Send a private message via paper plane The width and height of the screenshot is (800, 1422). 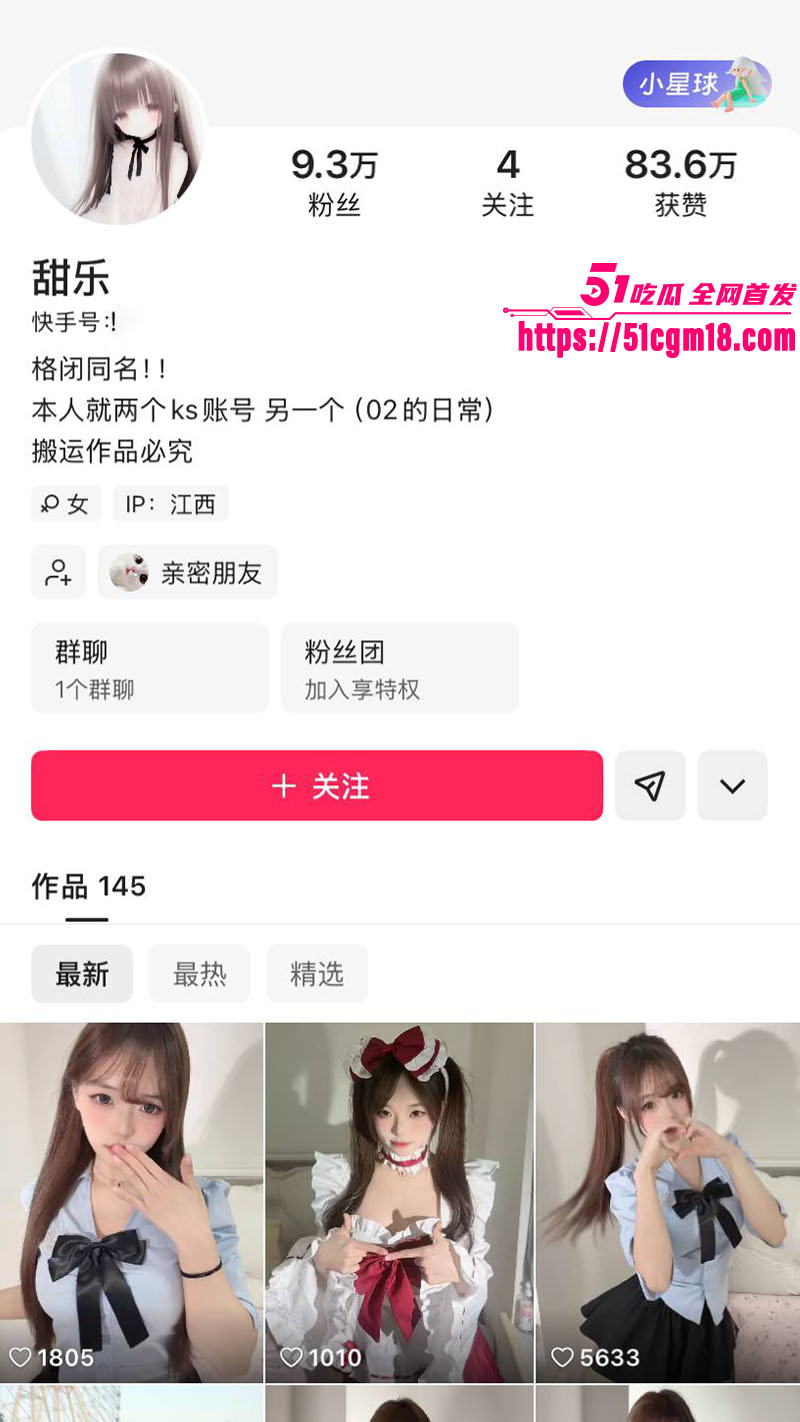click(x=650, y=786)
